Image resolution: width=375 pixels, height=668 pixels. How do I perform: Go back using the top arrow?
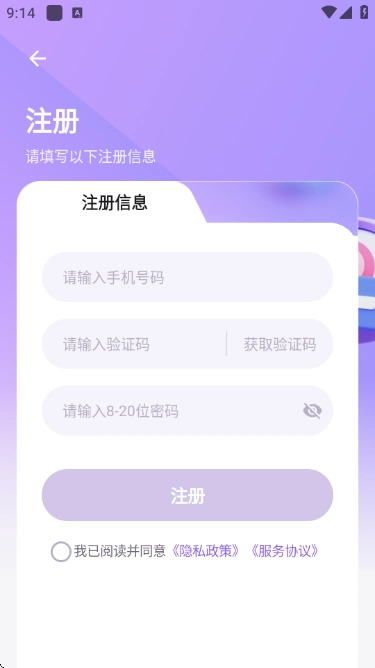tap(38, 58)
